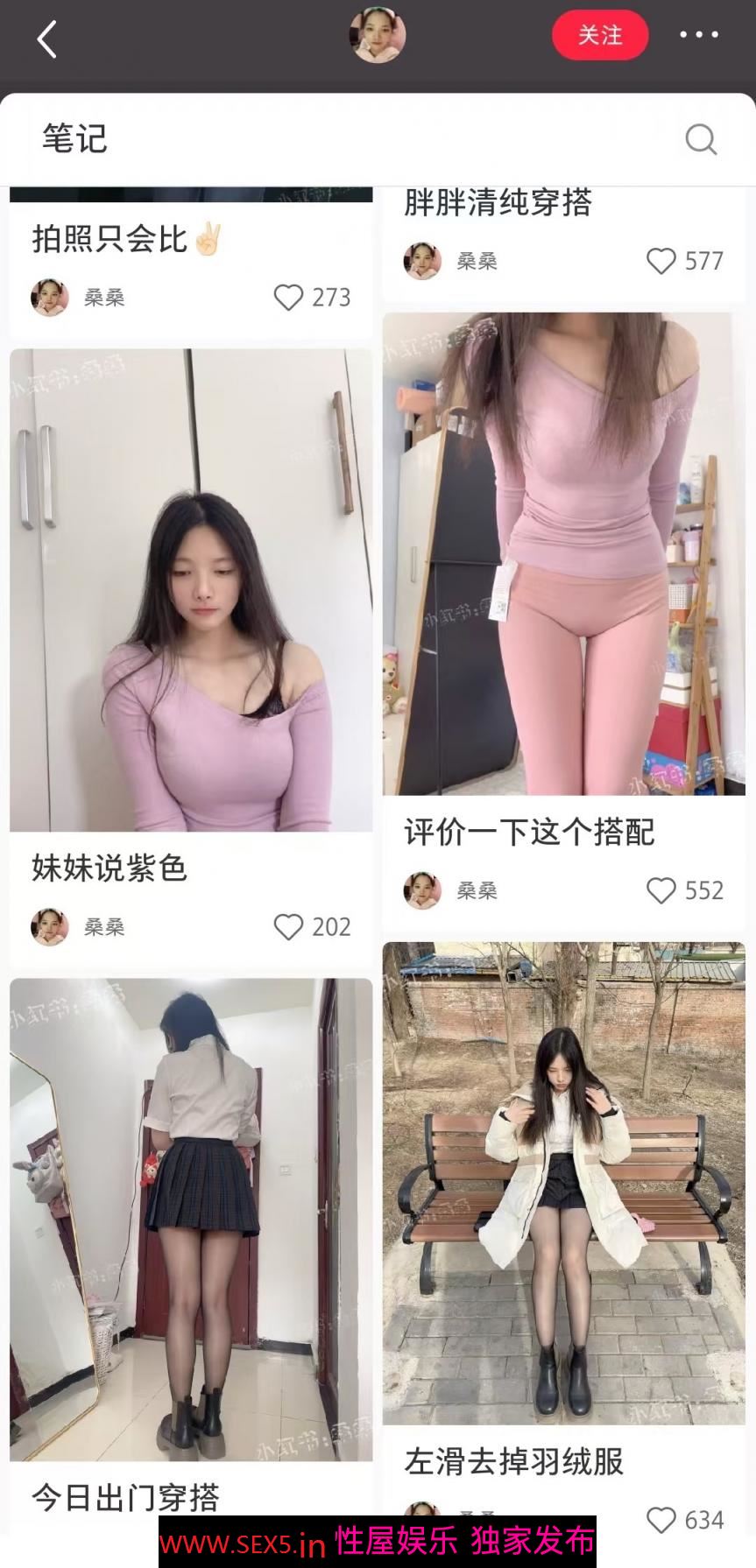Open the 拍照只会比 note title
The height and width of the screenshot is (1568, 756).
tap(110, 239)
